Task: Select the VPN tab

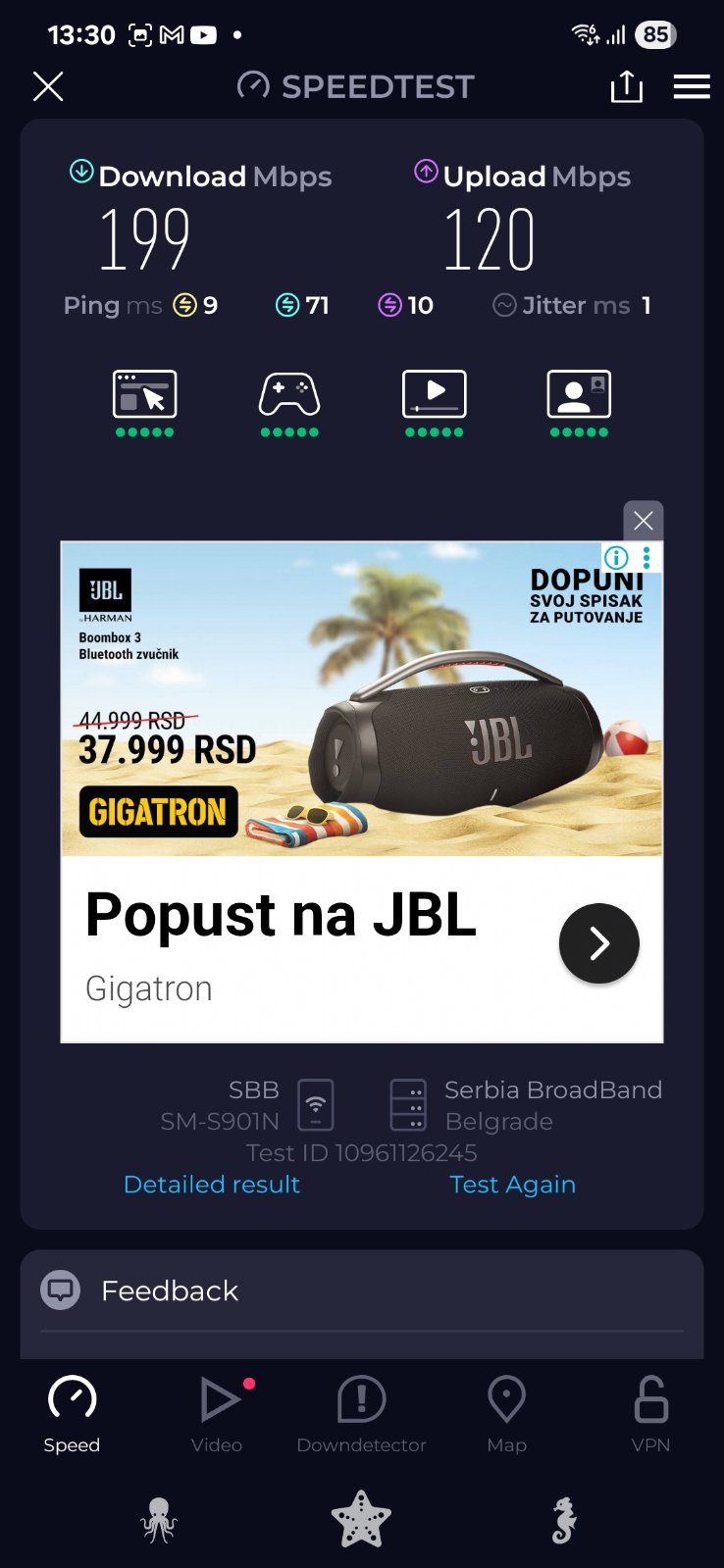Action: click(650, 1413)
